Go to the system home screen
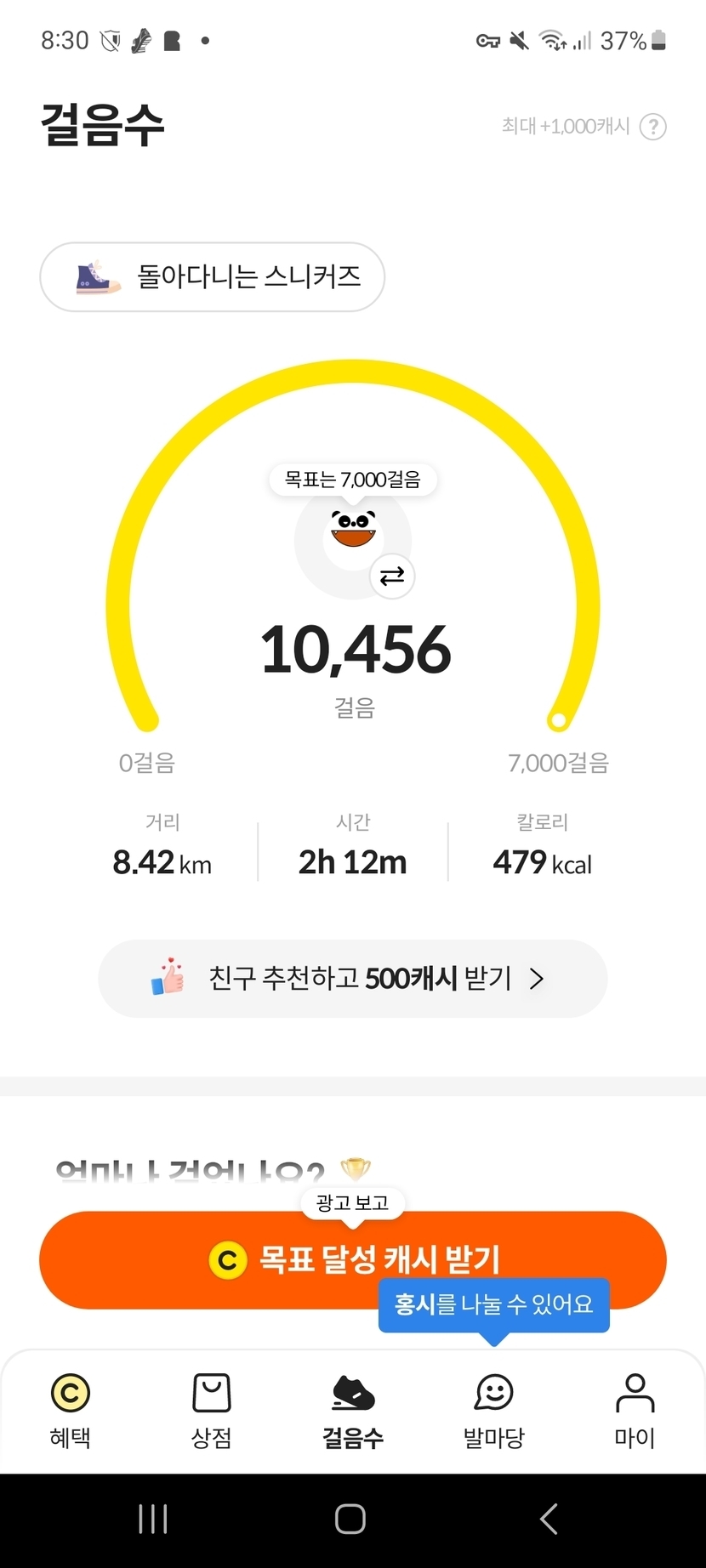Image resolution: width=706 pixels, height=1568 pixels. coord(350,1520)
